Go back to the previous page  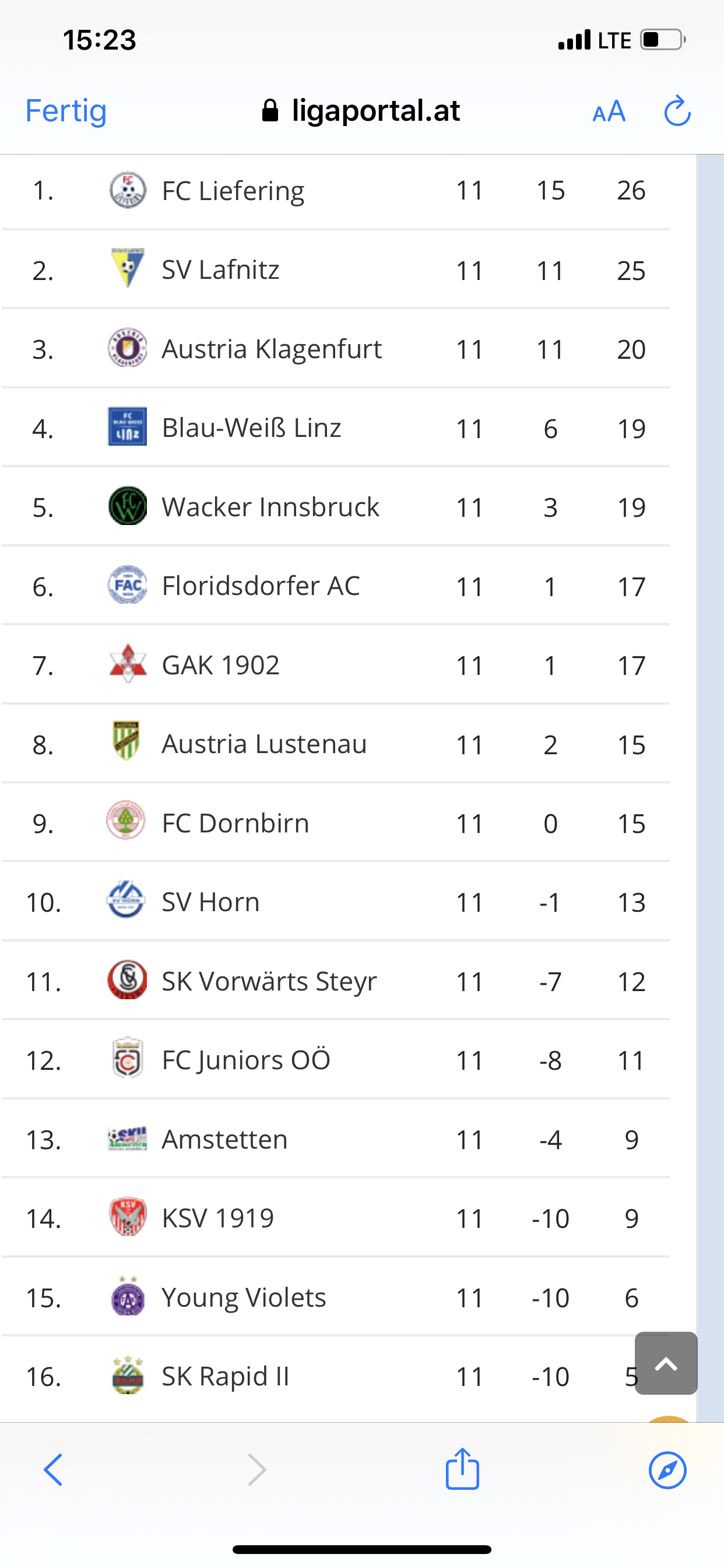point(54,1470)
